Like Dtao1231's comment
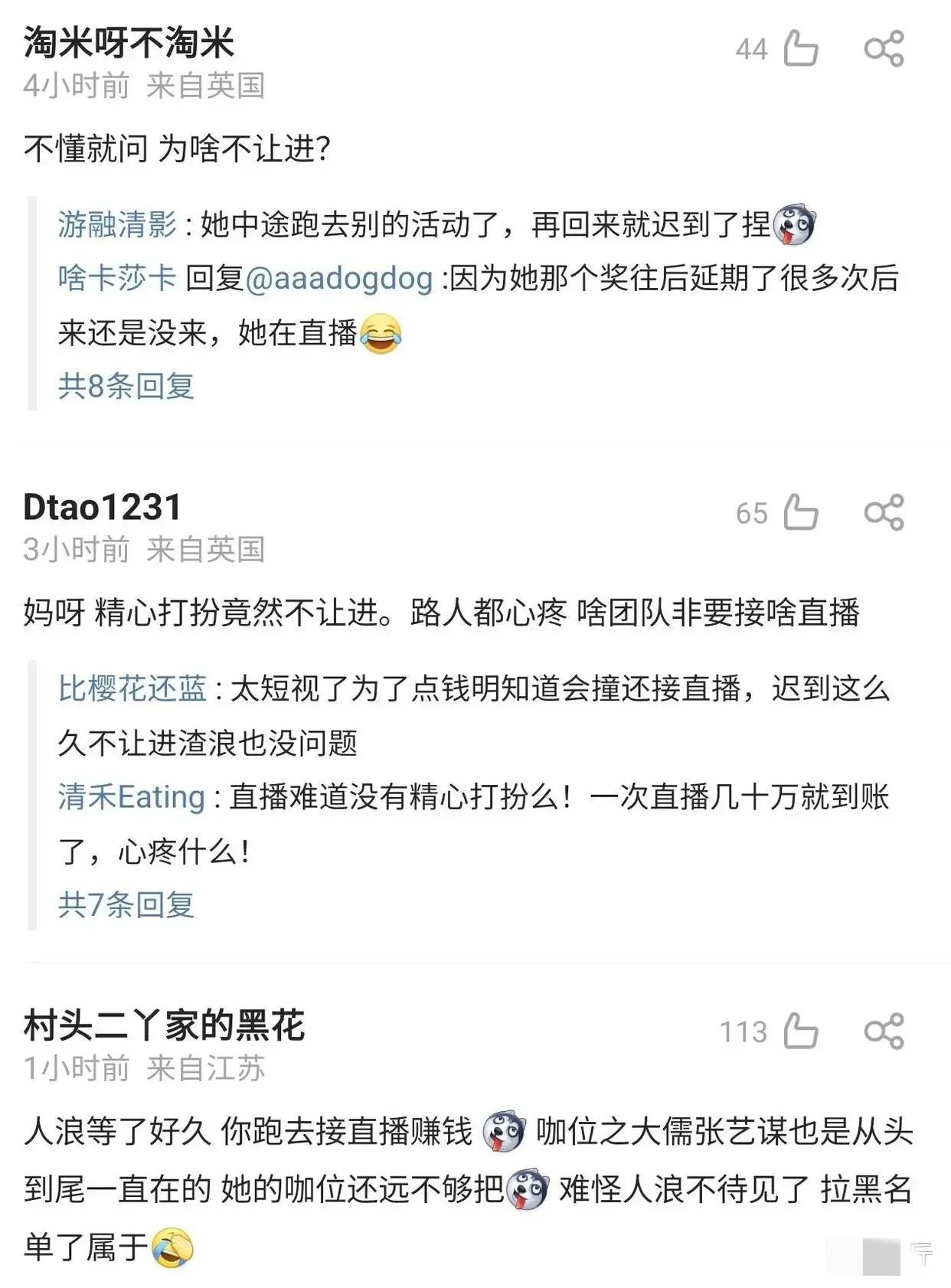This screenshot has height=1288, width=951. pyautogui.click(x=801, y=512)
